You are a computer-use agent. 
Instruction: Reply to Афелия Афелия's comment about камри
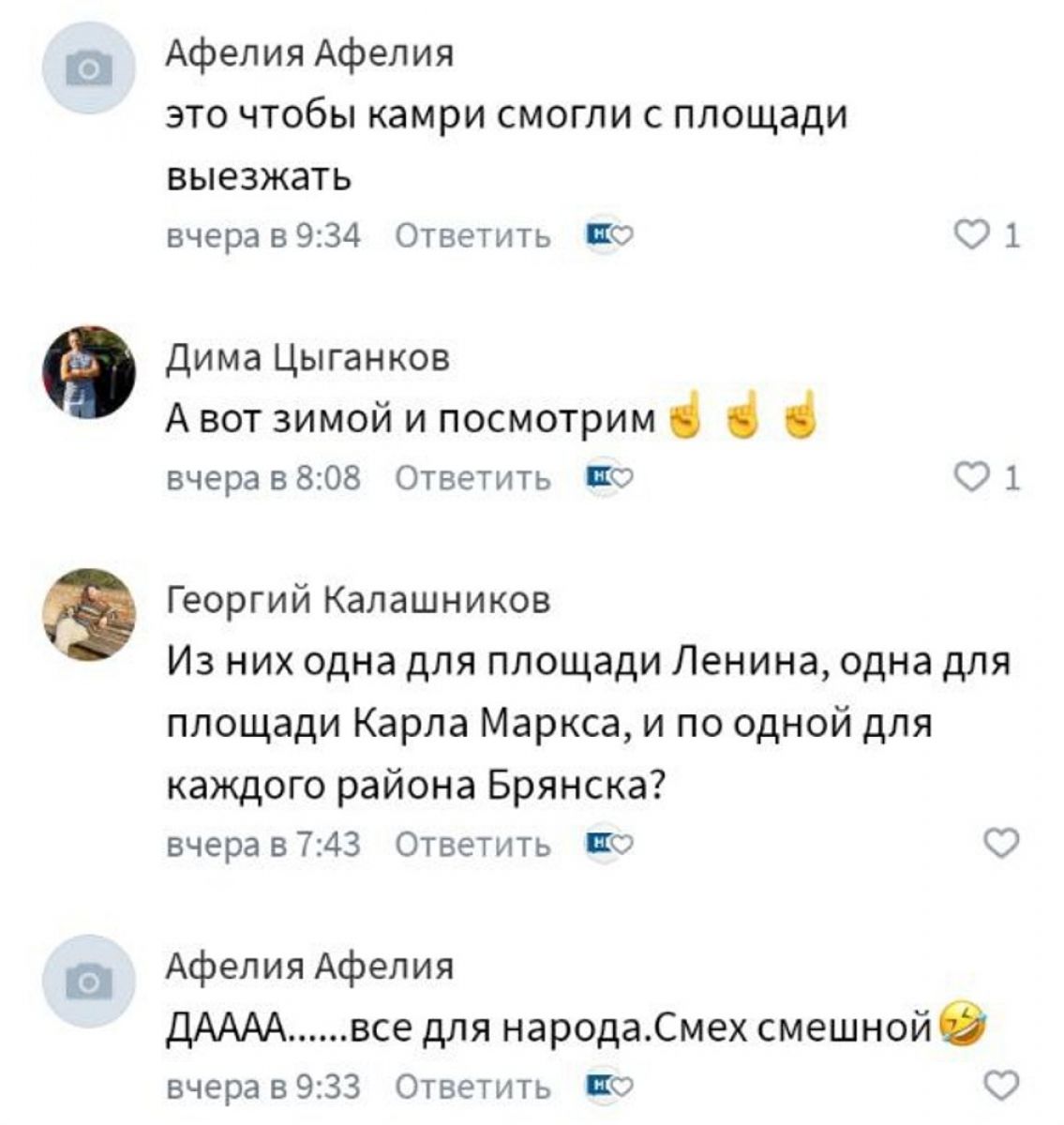472,235
